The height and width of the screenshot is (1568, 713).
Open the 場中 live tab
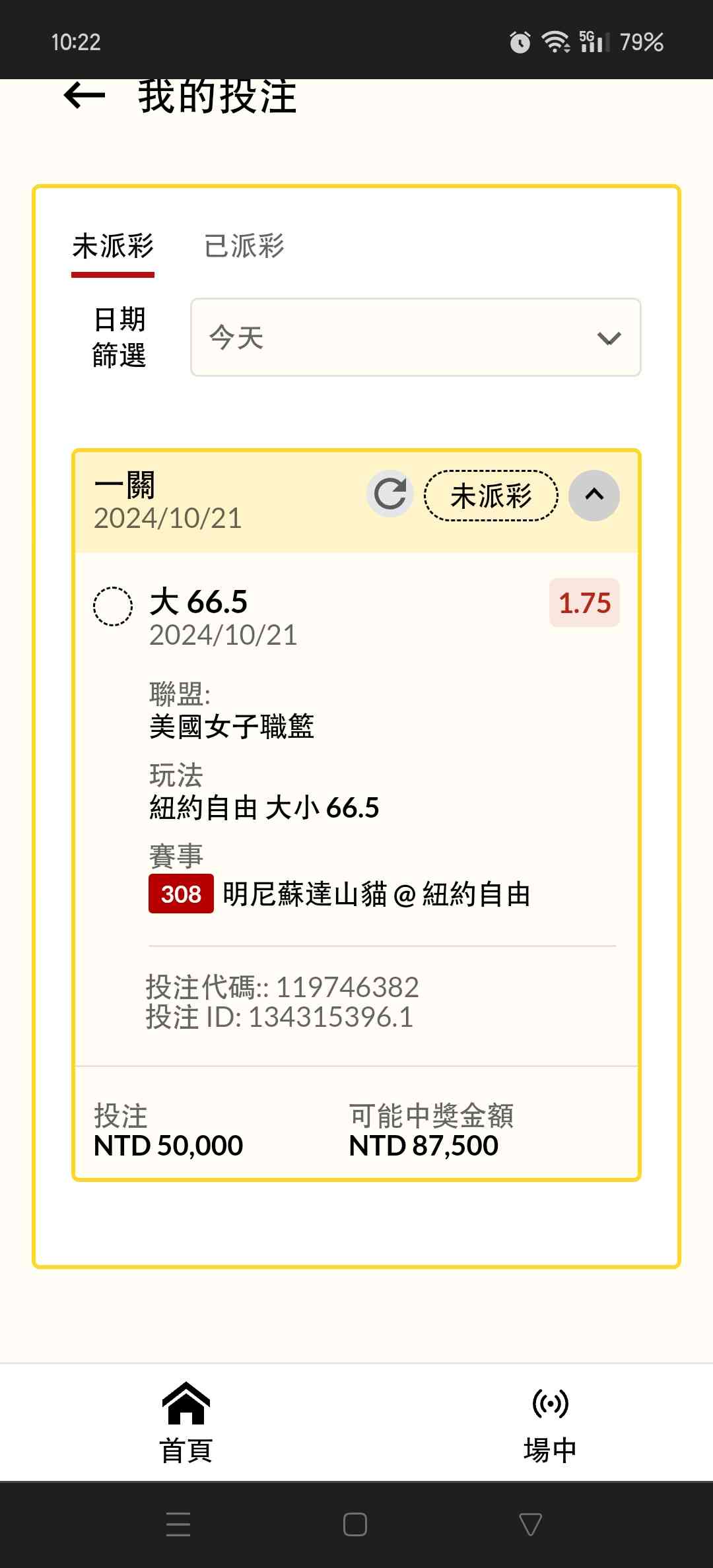550,1421
